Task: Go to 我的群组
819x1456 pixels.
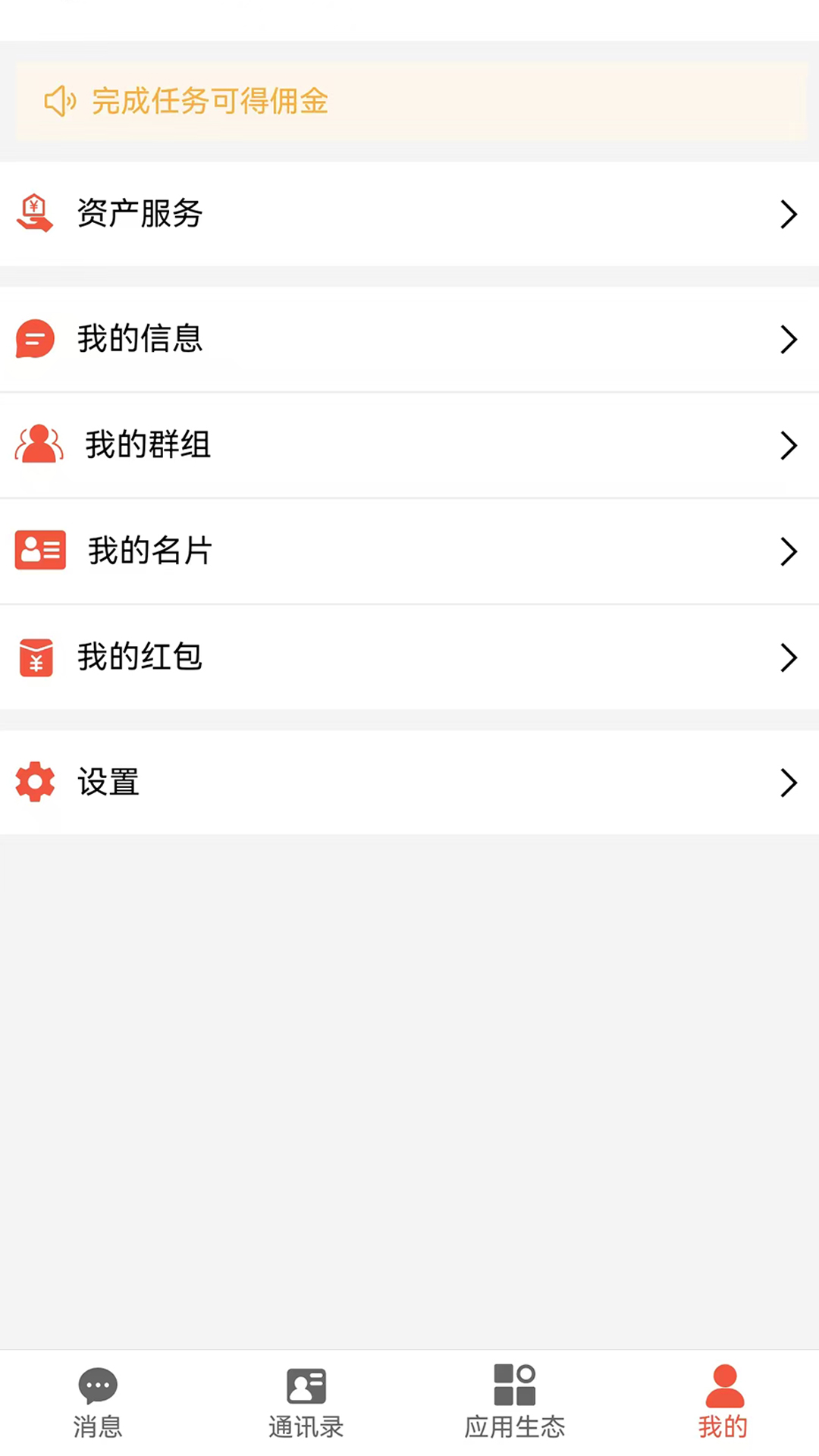Action: coord(409,445)
